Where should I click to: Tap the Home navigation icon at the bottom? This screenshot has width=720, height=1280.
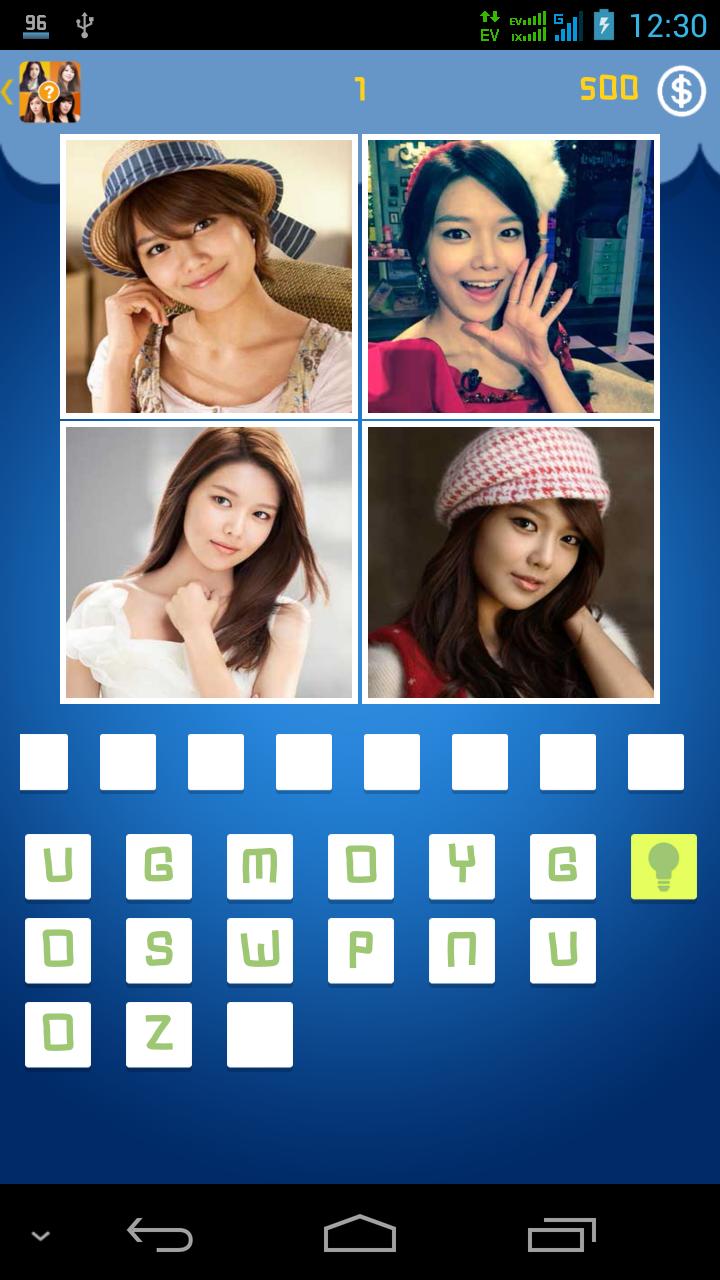[360, 1235]
